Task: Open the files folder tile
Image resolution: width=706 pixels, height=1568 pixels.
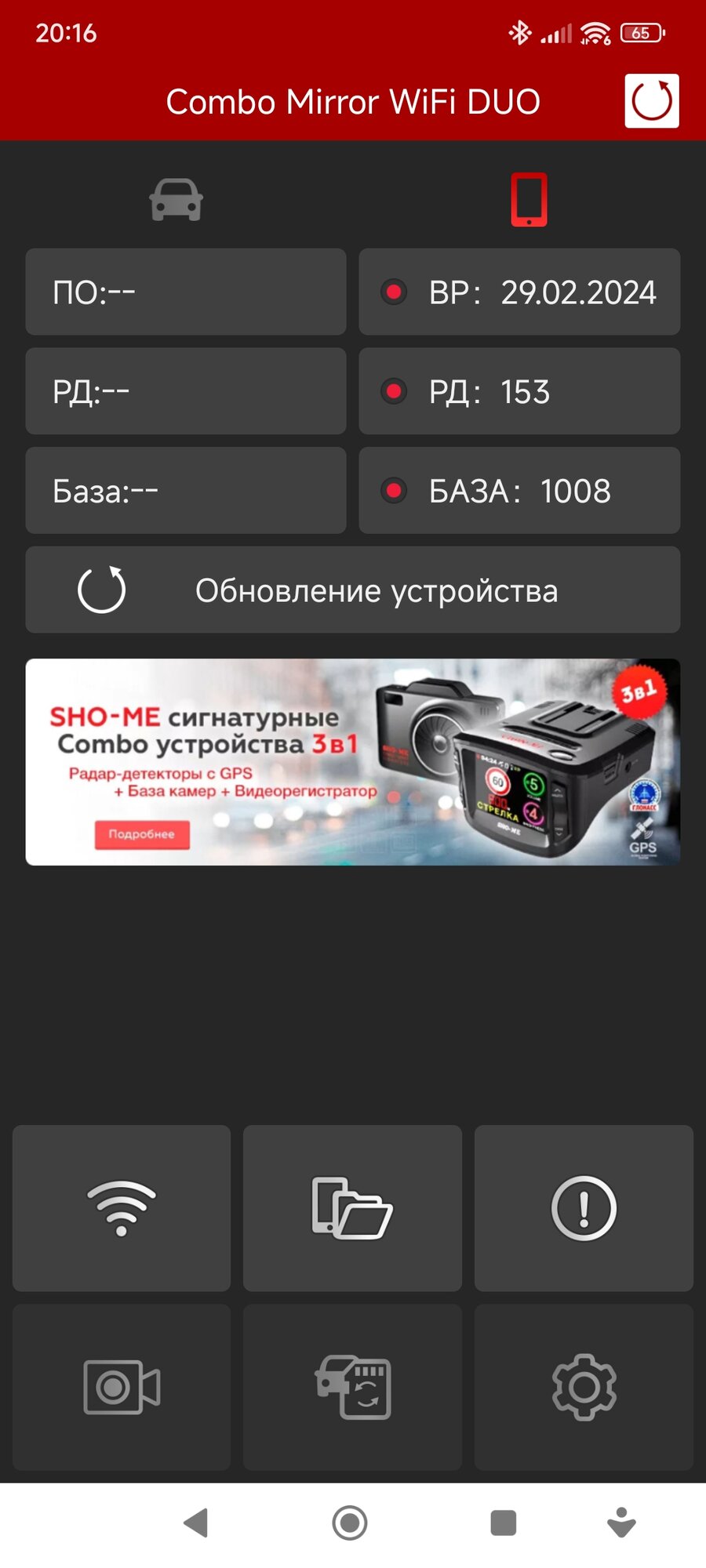Action: click(x=352, y=1208)
